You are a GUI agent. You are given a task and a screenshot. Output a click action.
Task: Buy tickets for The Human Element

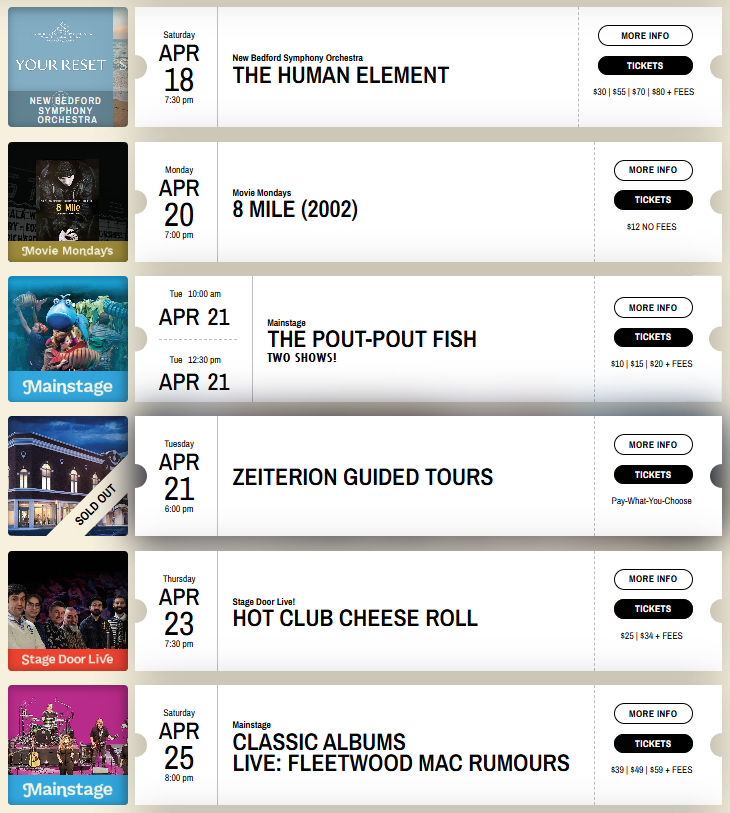645,66
